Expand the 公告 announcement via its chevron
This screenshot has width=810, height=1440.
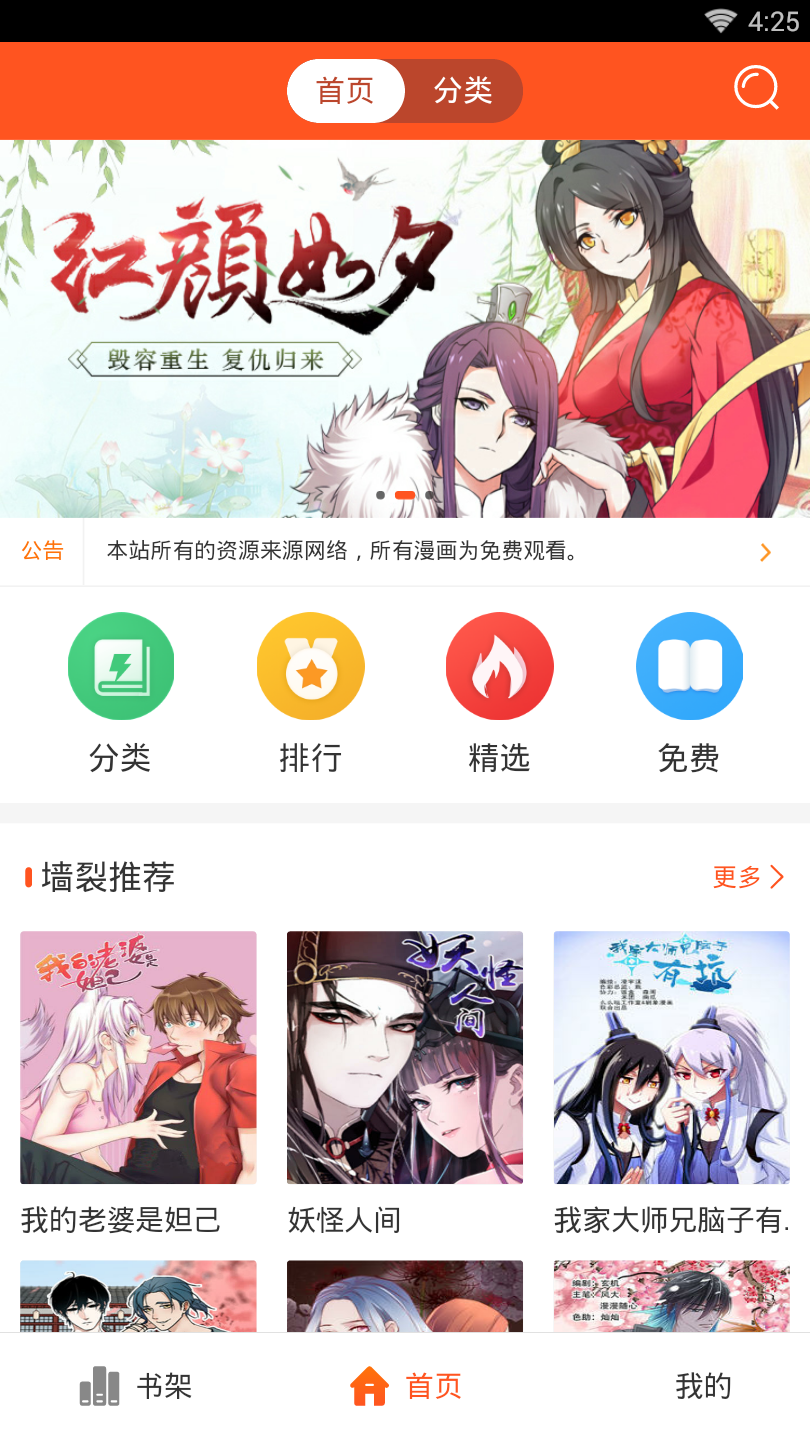point(766,551)
